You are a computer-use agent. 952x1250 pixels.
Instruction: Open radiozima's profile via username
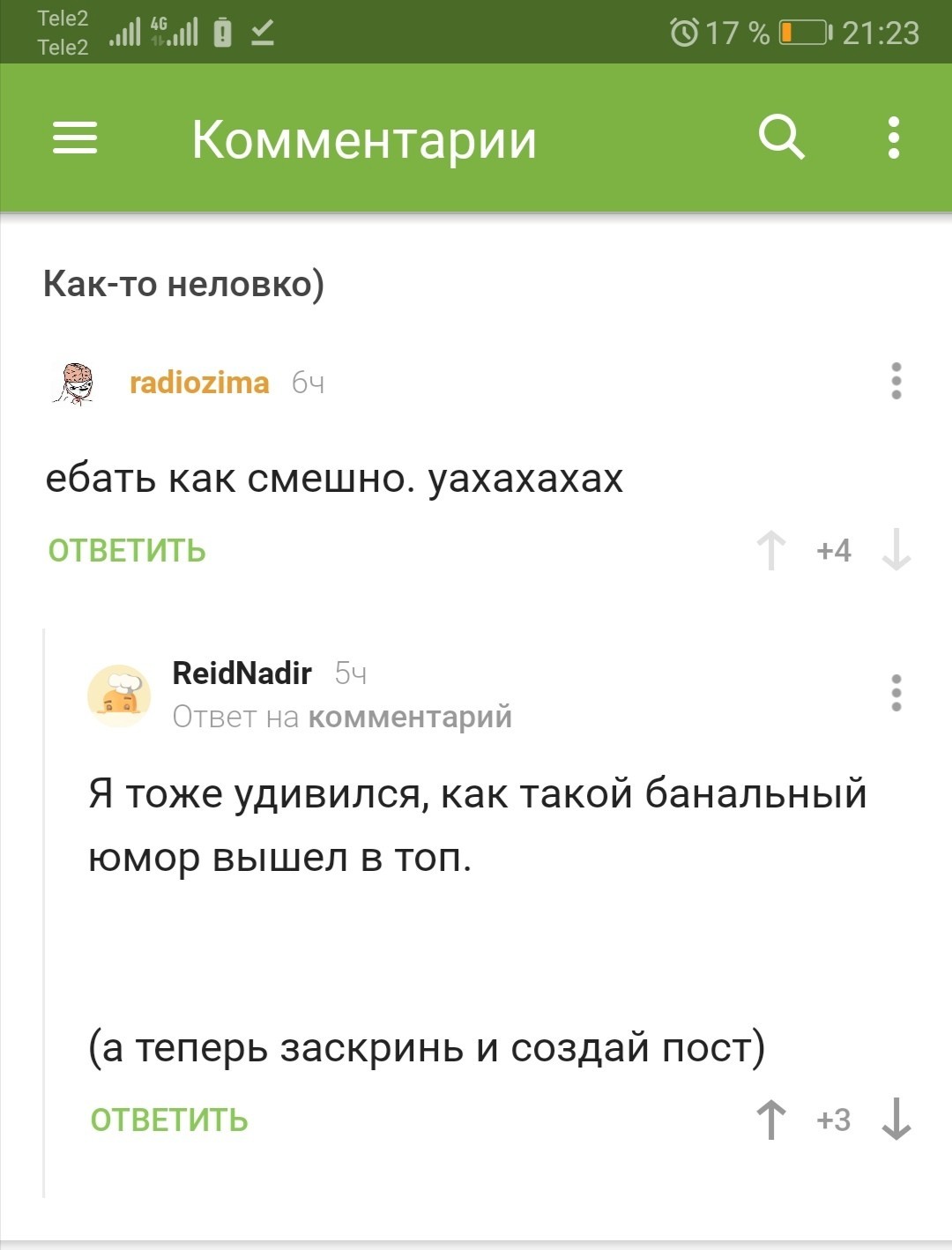click(199, 383)
